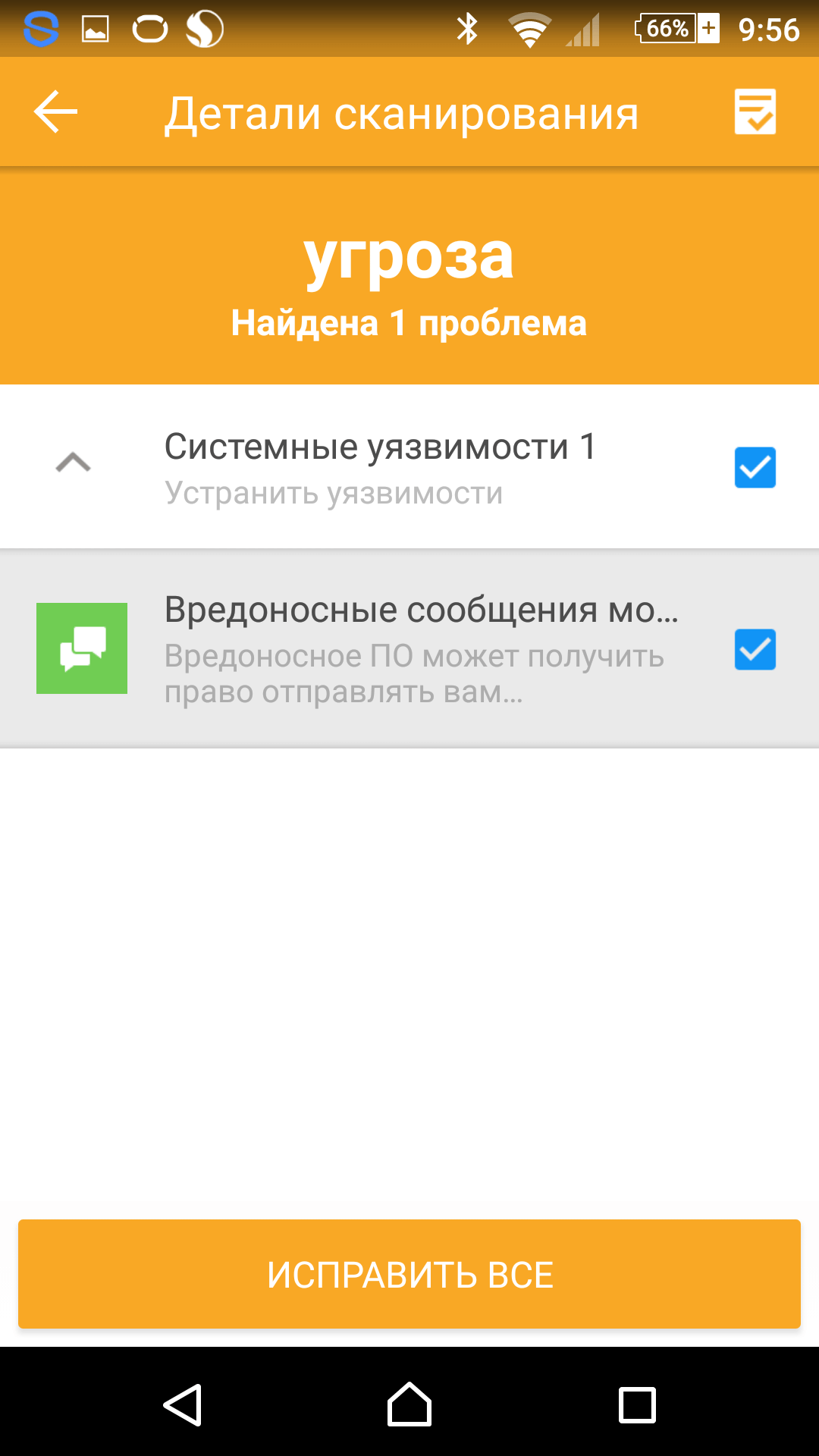Go to the home screen
This screenshot has height=1456, width=819.
click(x=409, y=1404)
